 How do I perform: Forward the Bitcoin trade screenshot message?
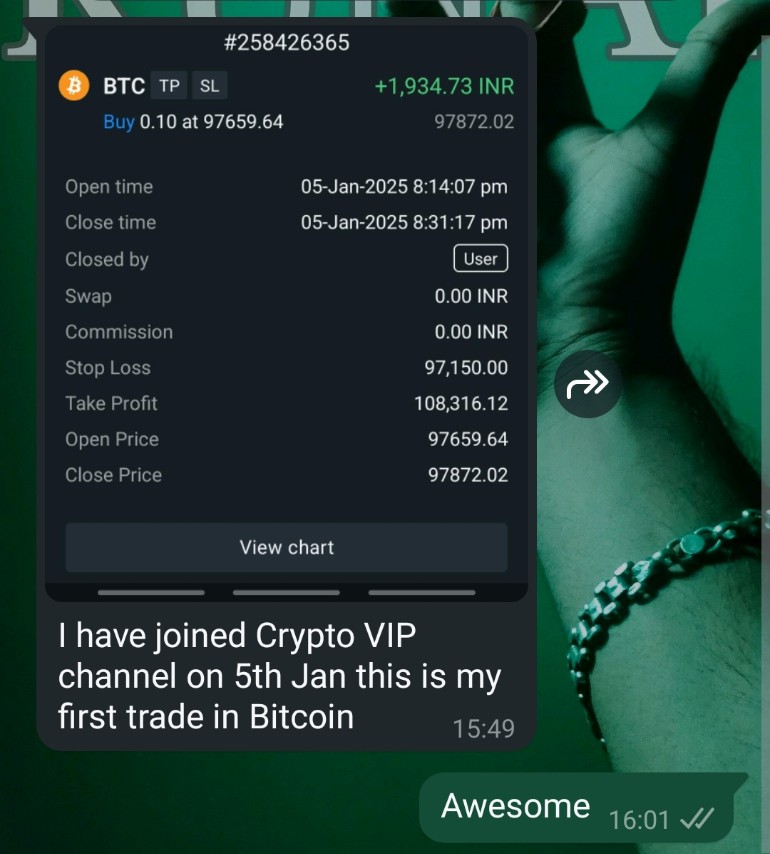point(588,383)
